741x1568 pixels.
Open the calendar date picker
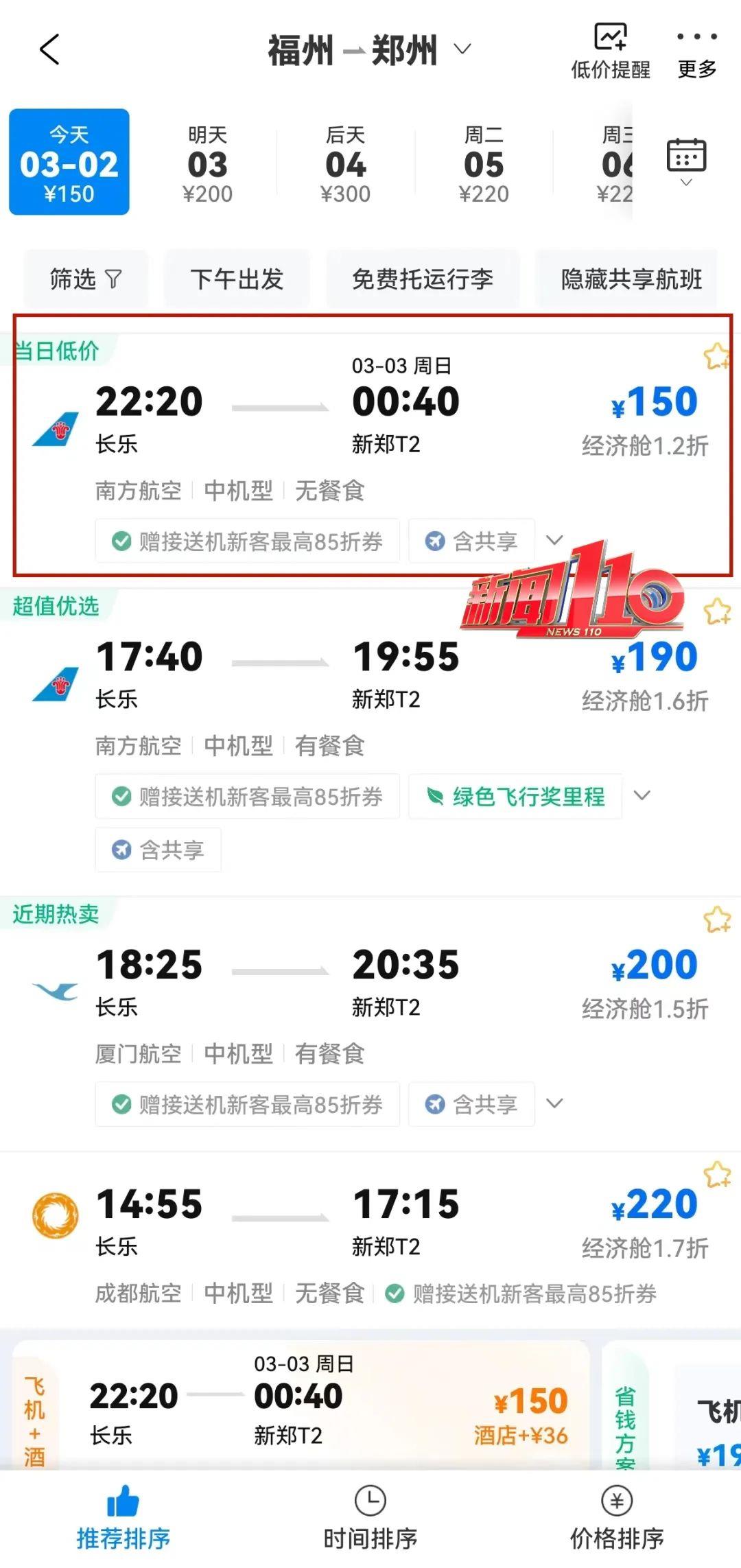tap(686, 161)
